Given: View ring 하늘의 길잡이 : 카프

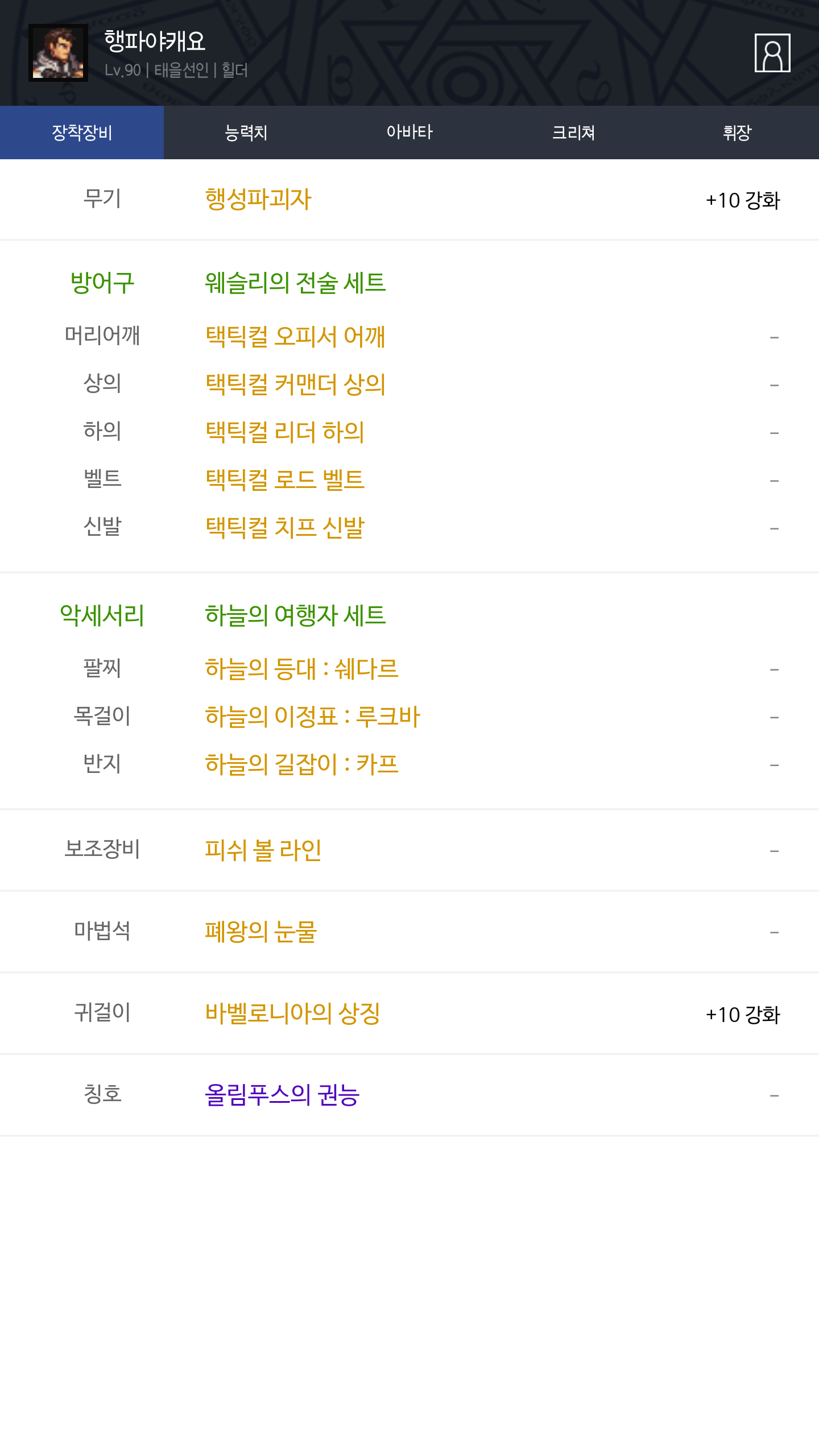Looking at the screenshot, I should (301, 764).
